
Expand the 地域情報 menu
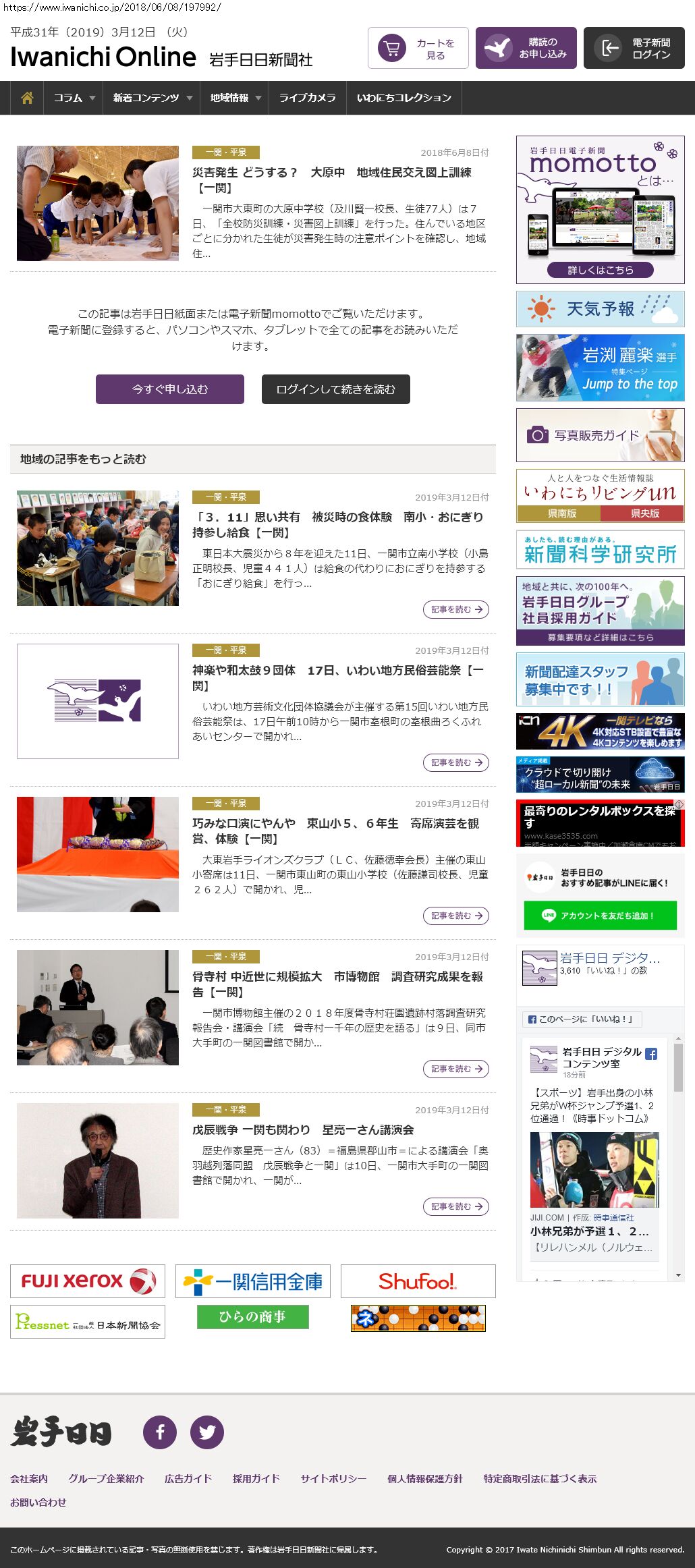click(235, 98)
